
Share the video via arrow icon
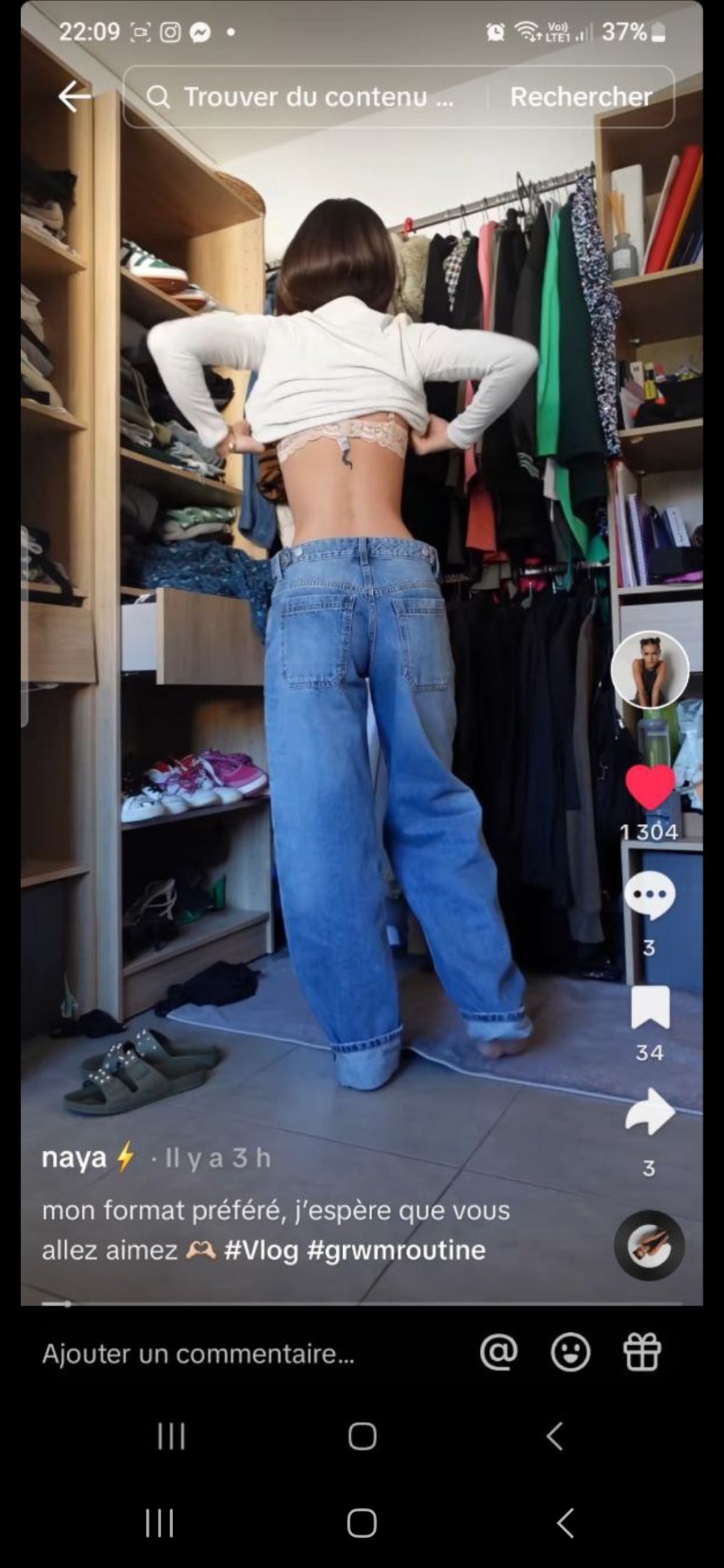point(649,1112)
